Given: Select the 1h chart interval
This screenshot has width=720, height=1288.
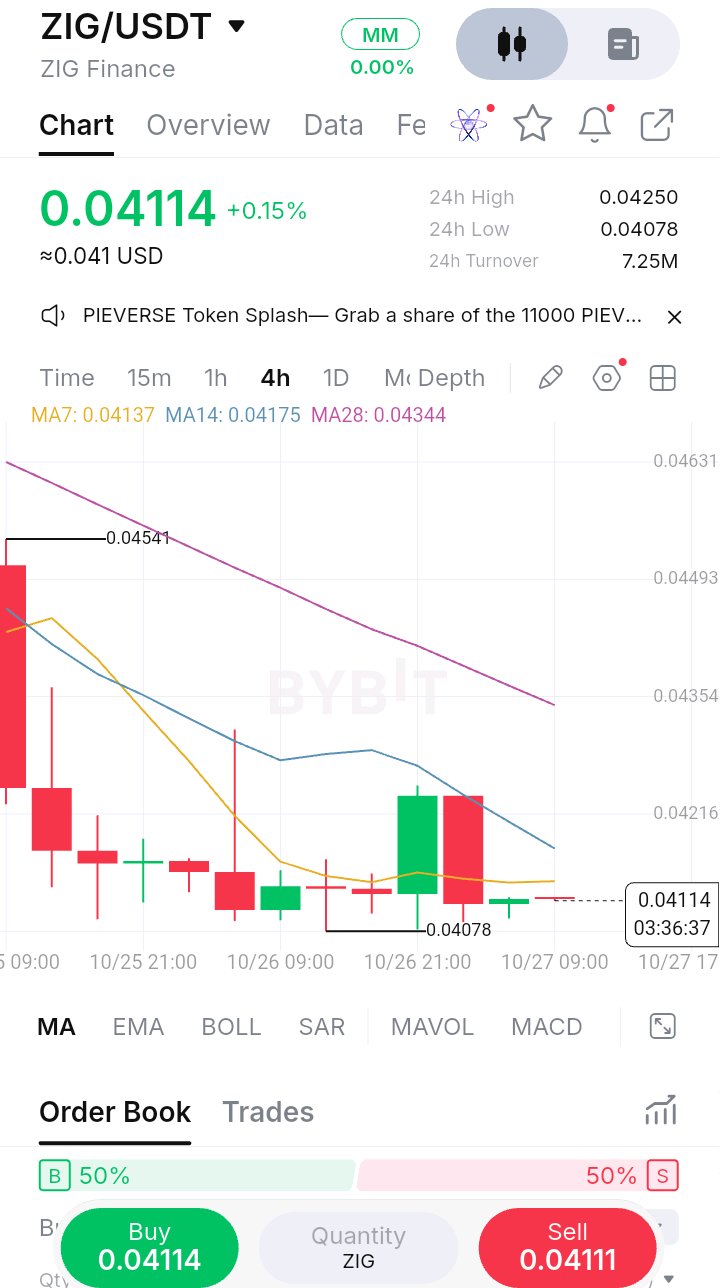Looking at the screenshot, I should coord(215,378).
